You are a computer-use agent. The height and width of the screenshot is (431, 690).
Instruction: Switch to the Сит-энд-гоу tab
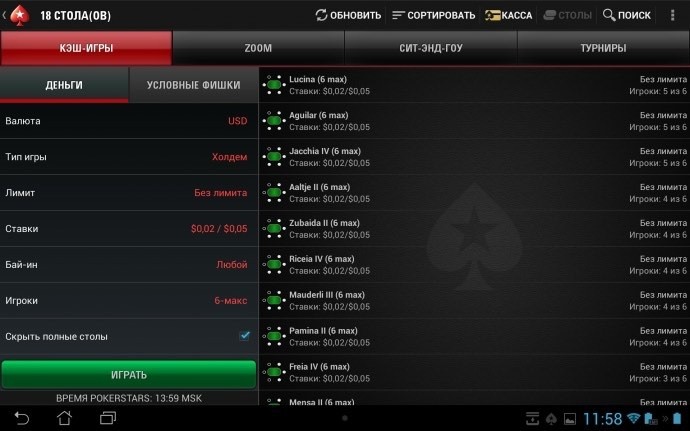pos(430,48)
